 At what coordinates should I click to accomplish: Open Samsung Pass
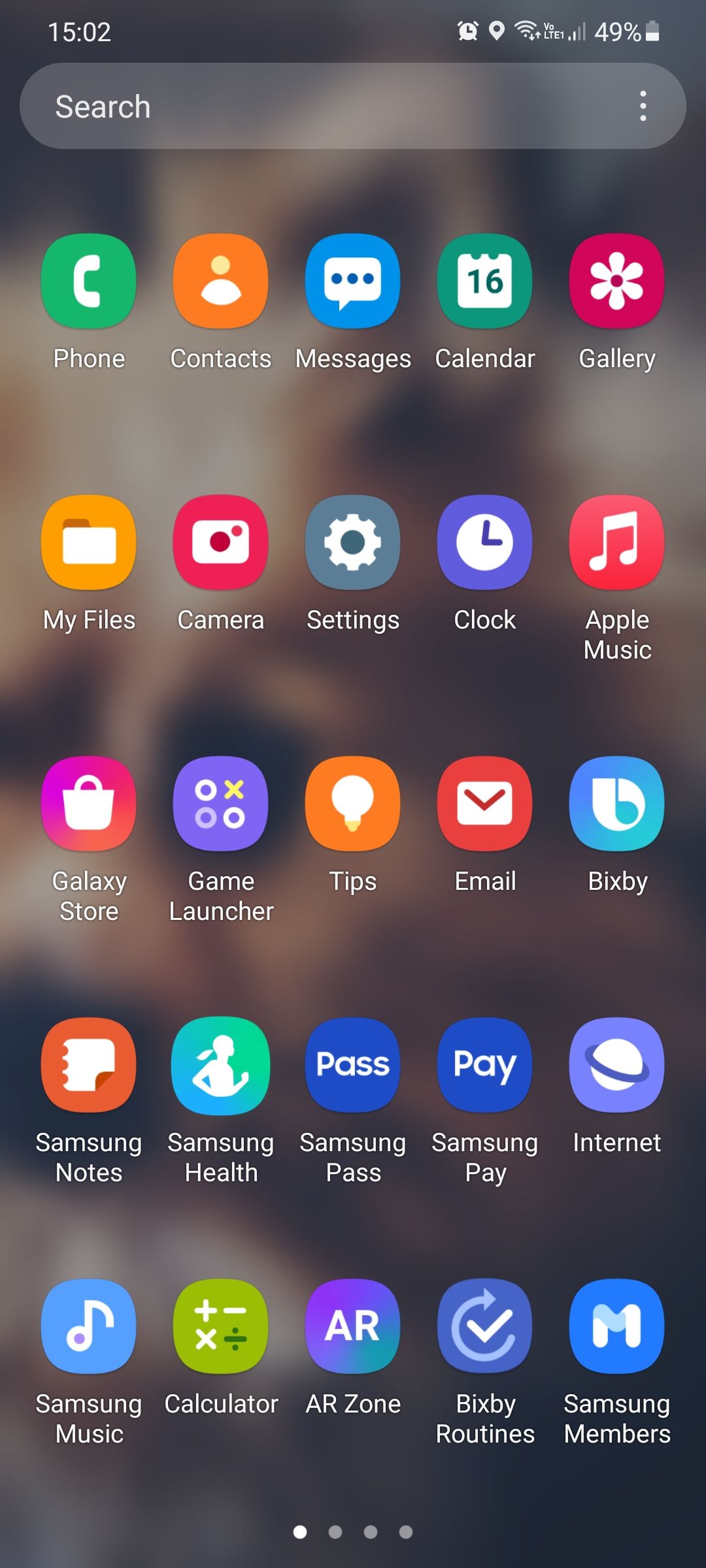352,1065
